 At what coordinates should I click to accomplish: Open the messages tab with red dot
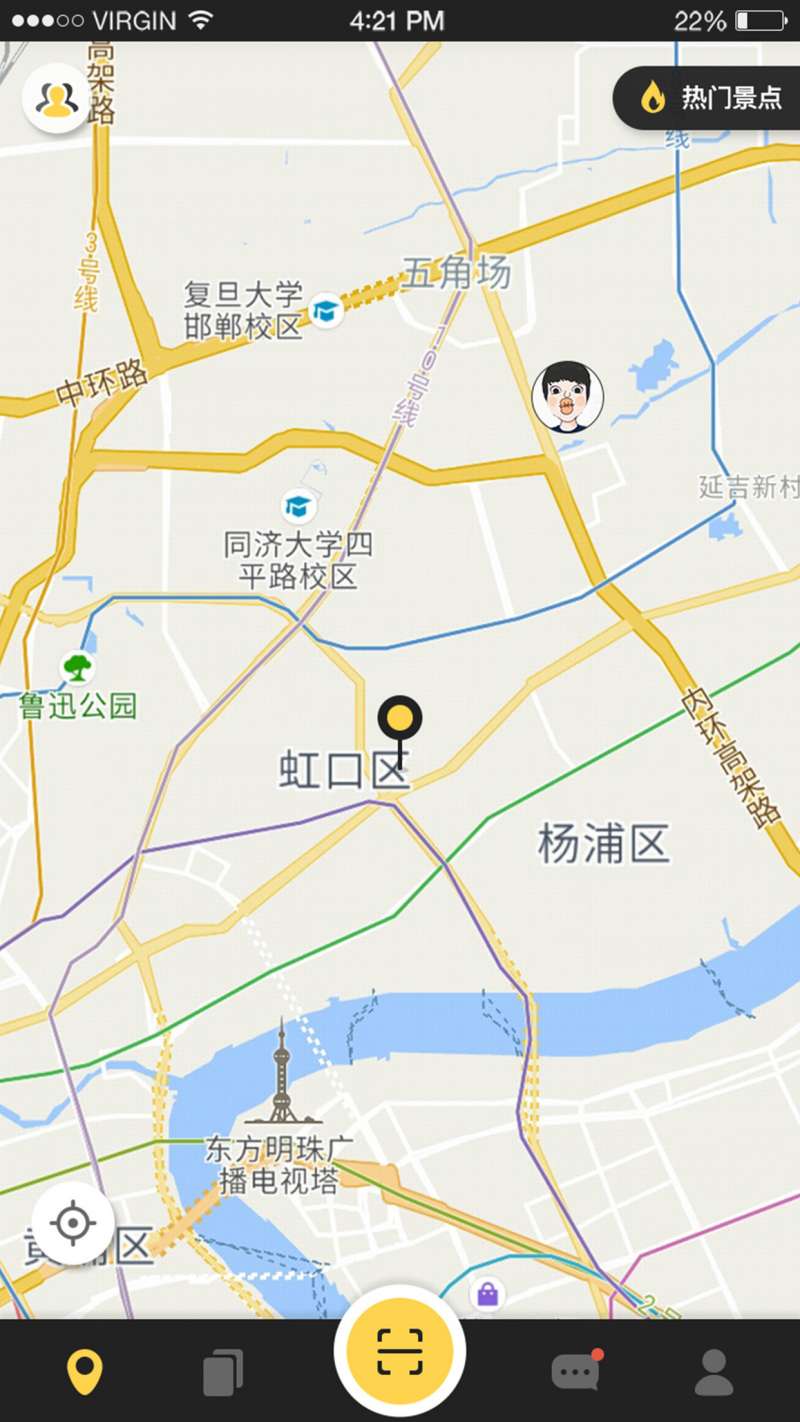576,1372
